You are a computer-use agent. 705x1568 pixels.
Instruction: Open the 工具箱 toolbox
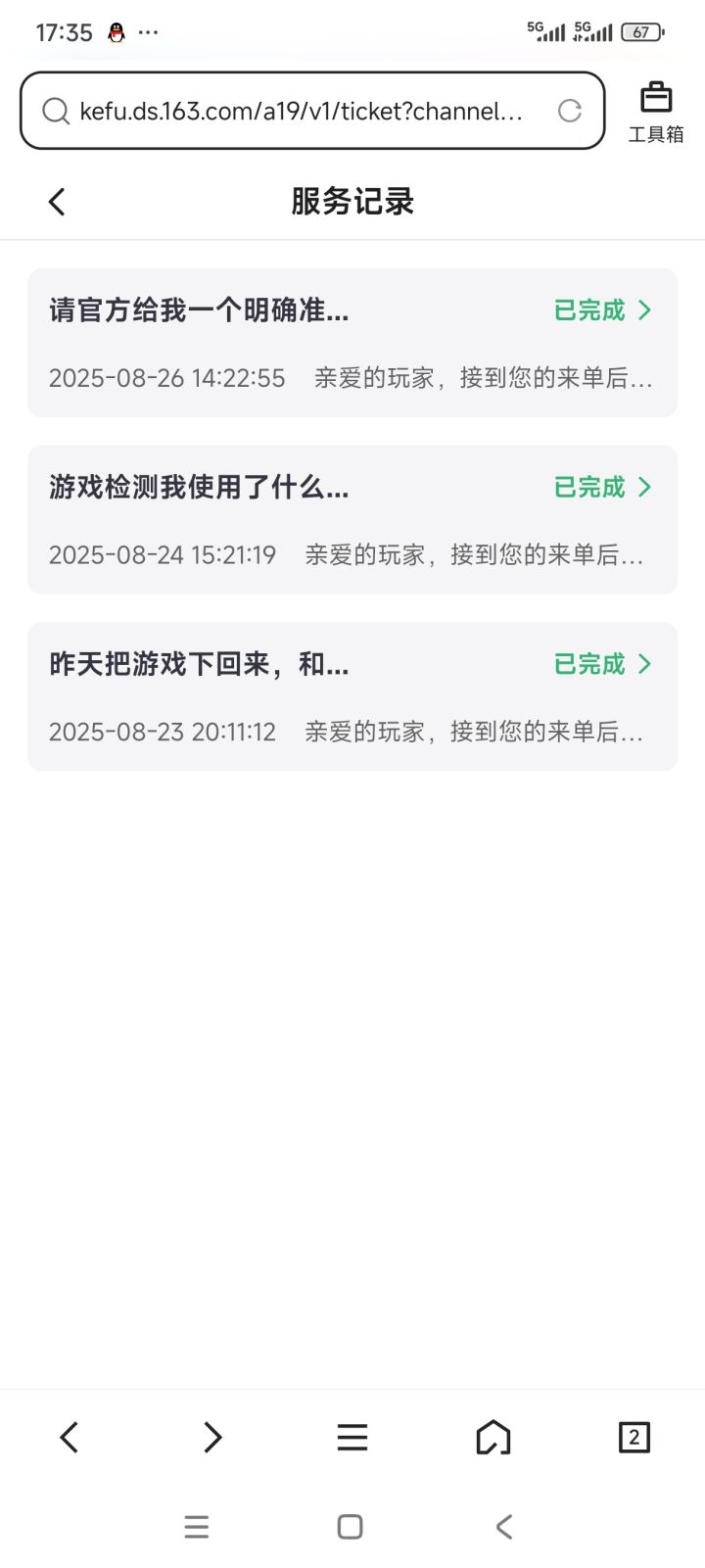655,113
